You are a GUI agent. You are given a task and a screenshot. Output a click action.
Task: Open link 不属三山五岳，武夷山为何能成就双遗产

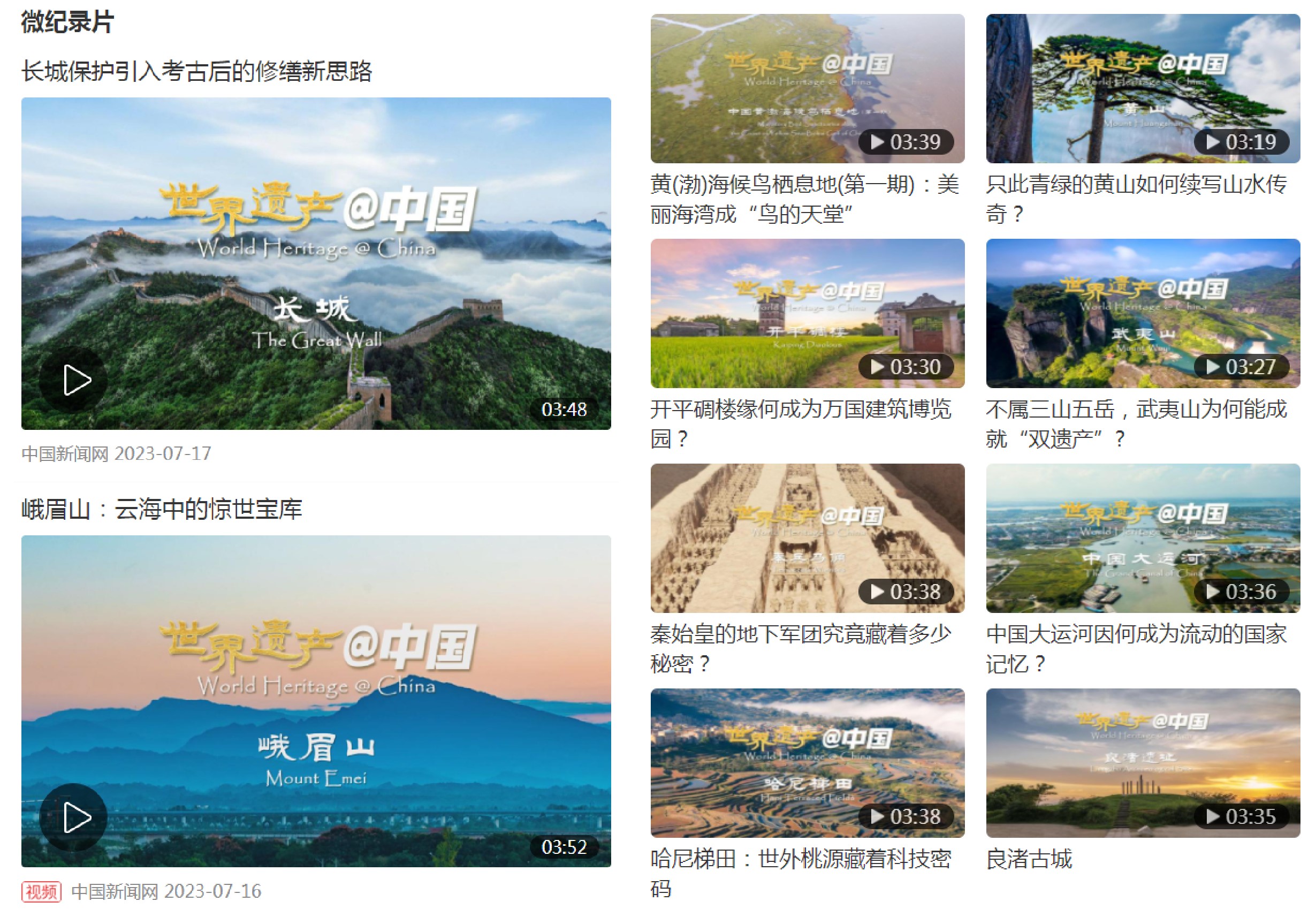click(1136, 410)
